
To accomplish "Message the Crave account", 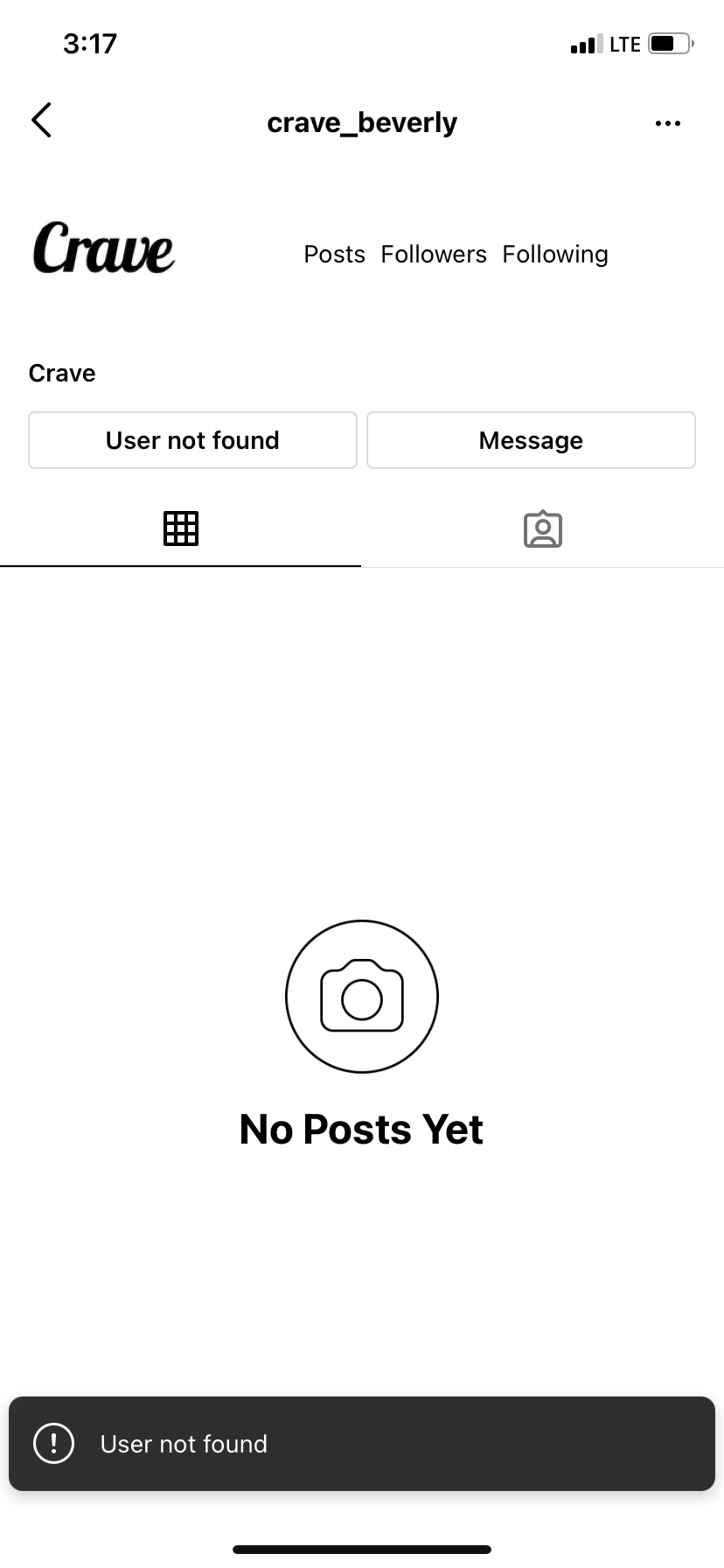I will click(x=531, y=440).
